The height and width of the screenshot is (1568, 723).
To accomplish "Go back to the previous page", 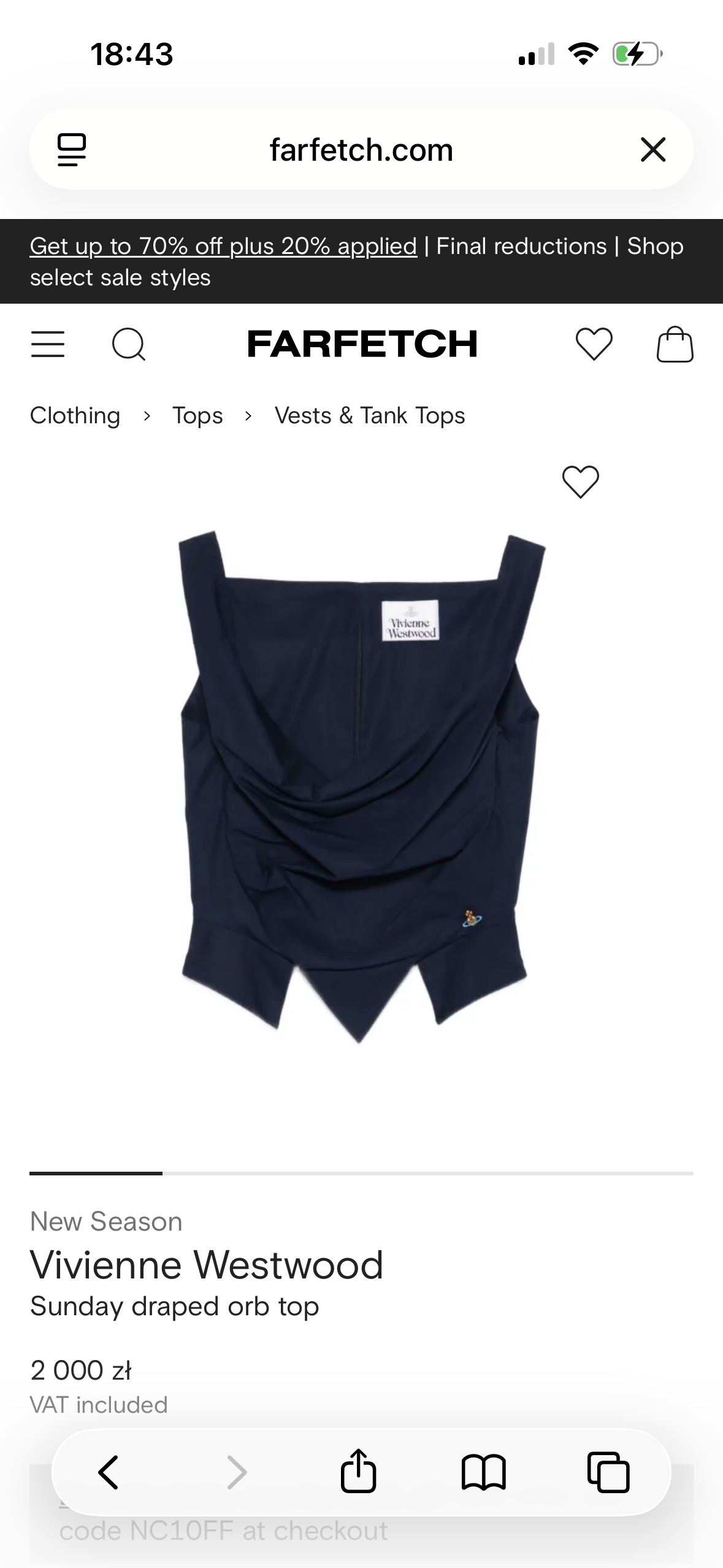I will [x=109, y=1472].
